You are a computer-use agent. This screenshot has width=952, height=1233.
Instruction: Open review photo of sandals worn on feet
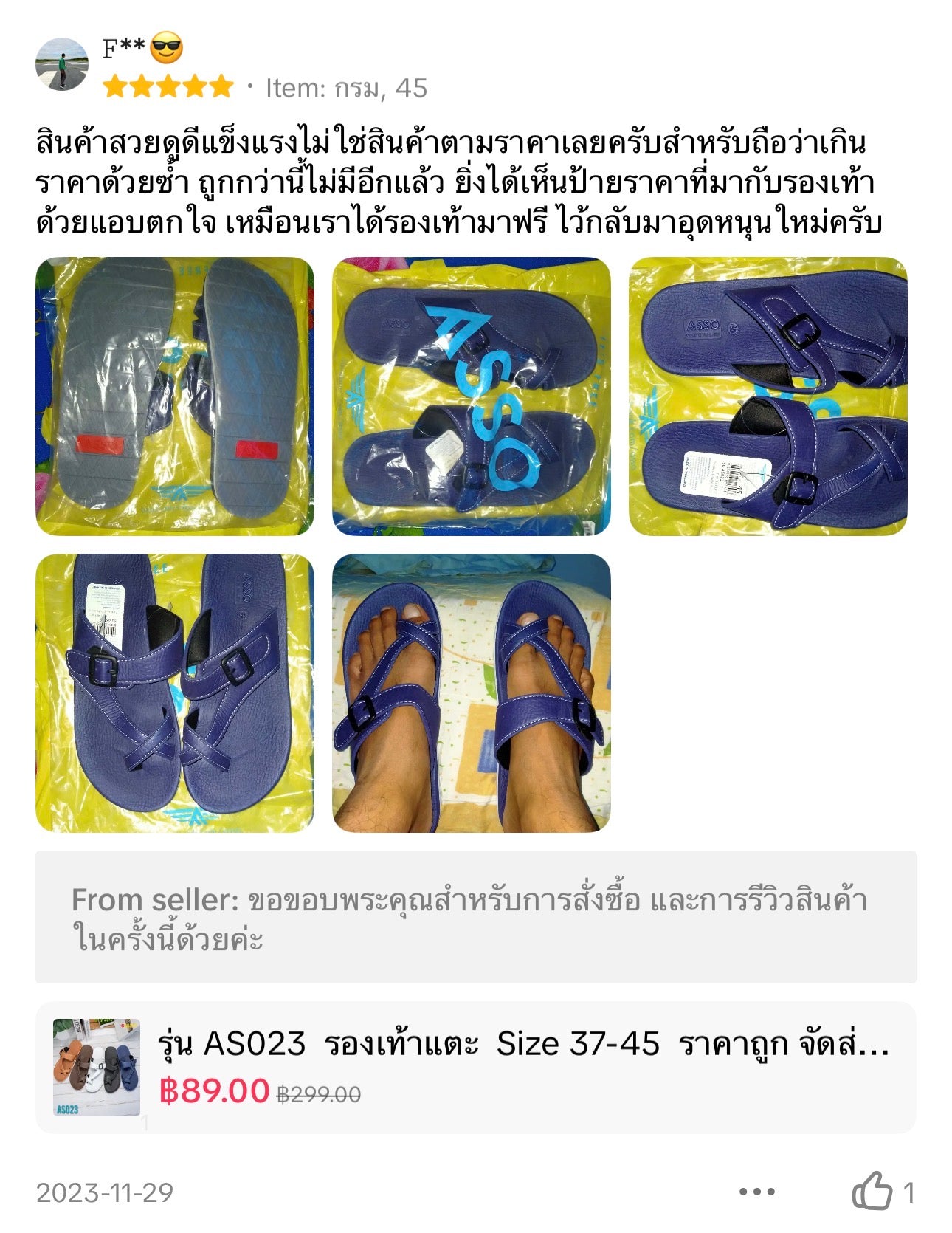(471, 693)
